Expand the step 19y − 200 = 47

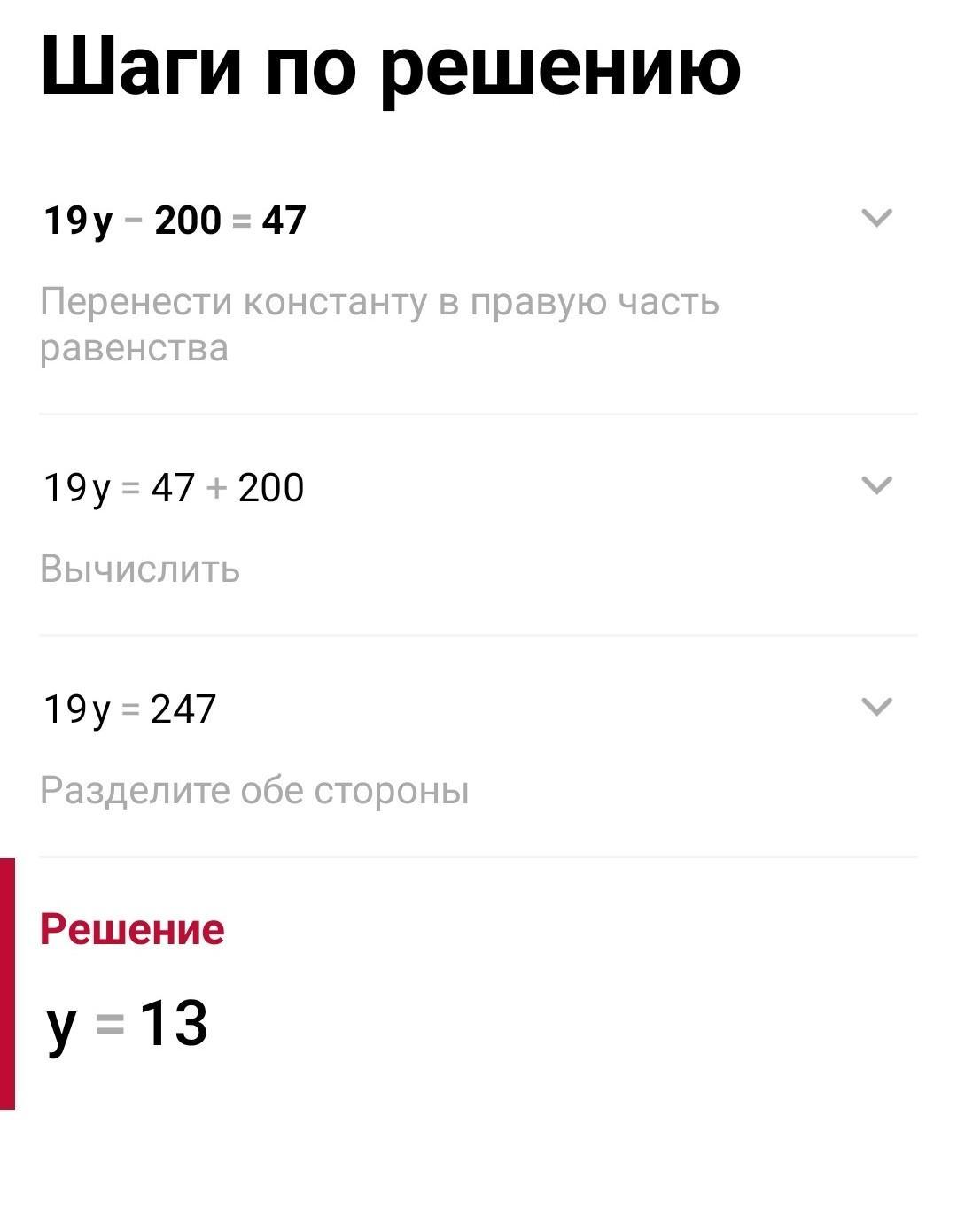(x=876, y=218)
